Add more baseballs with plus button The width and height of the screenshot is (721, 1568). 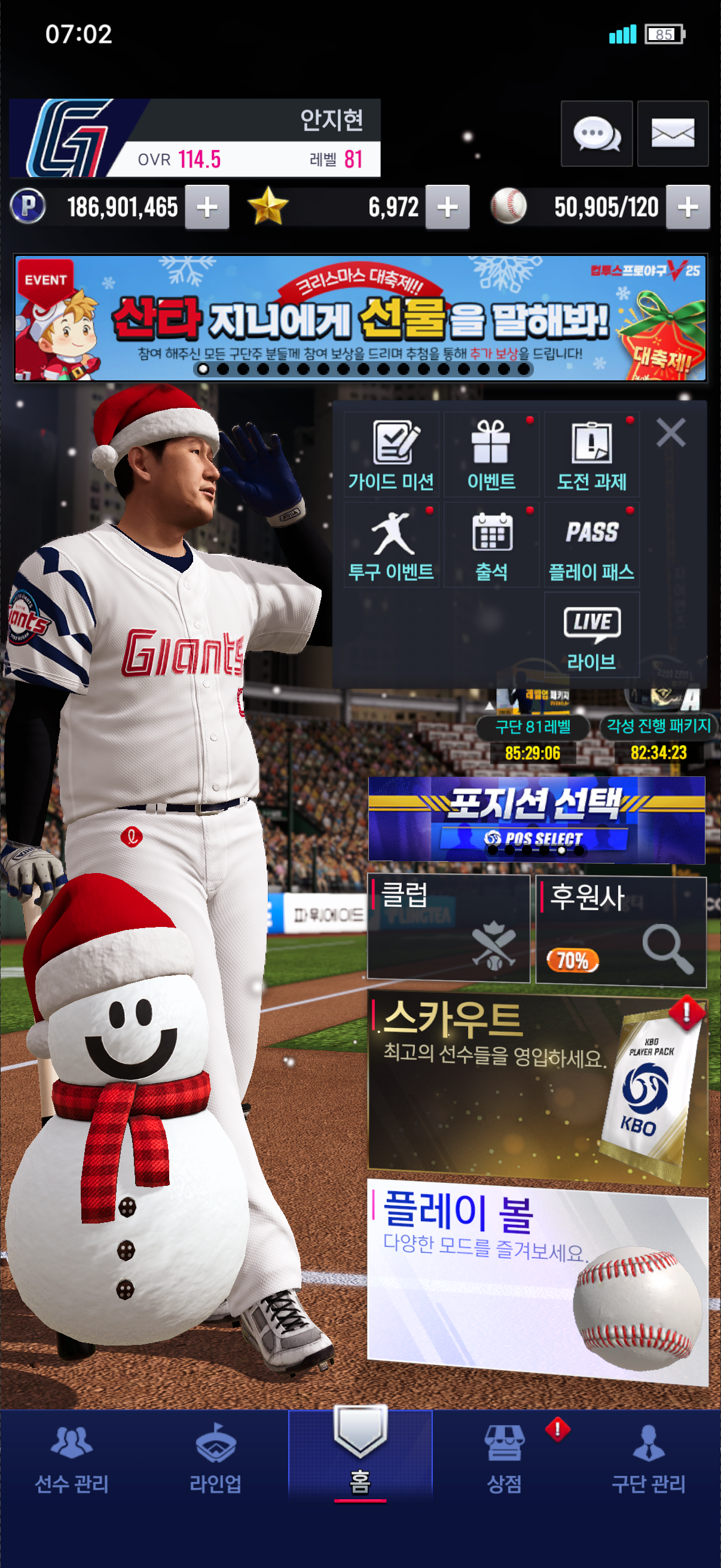(688, 208)
